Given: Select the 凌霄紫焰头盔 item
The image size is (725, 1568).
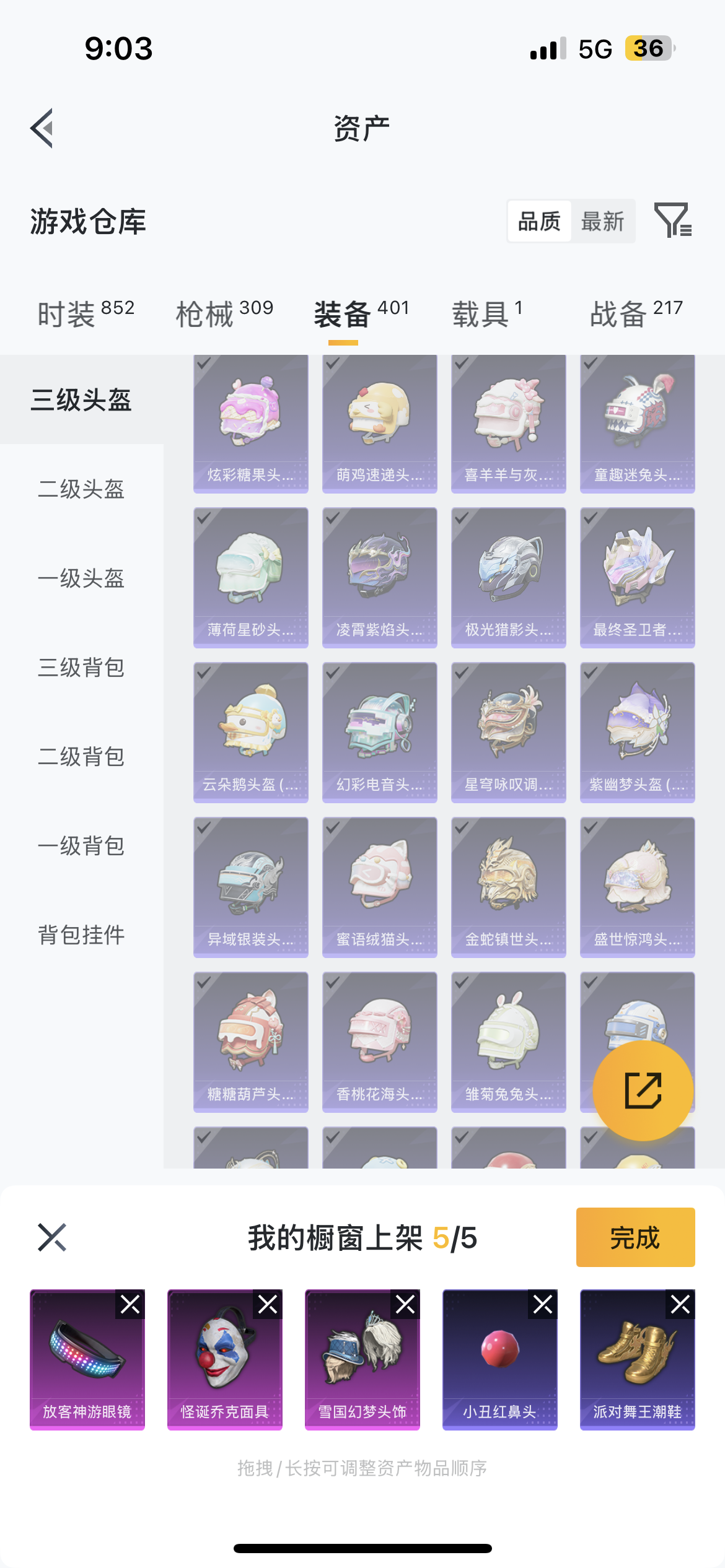Looking at the screenshot, I should click(x=380, y=578).
